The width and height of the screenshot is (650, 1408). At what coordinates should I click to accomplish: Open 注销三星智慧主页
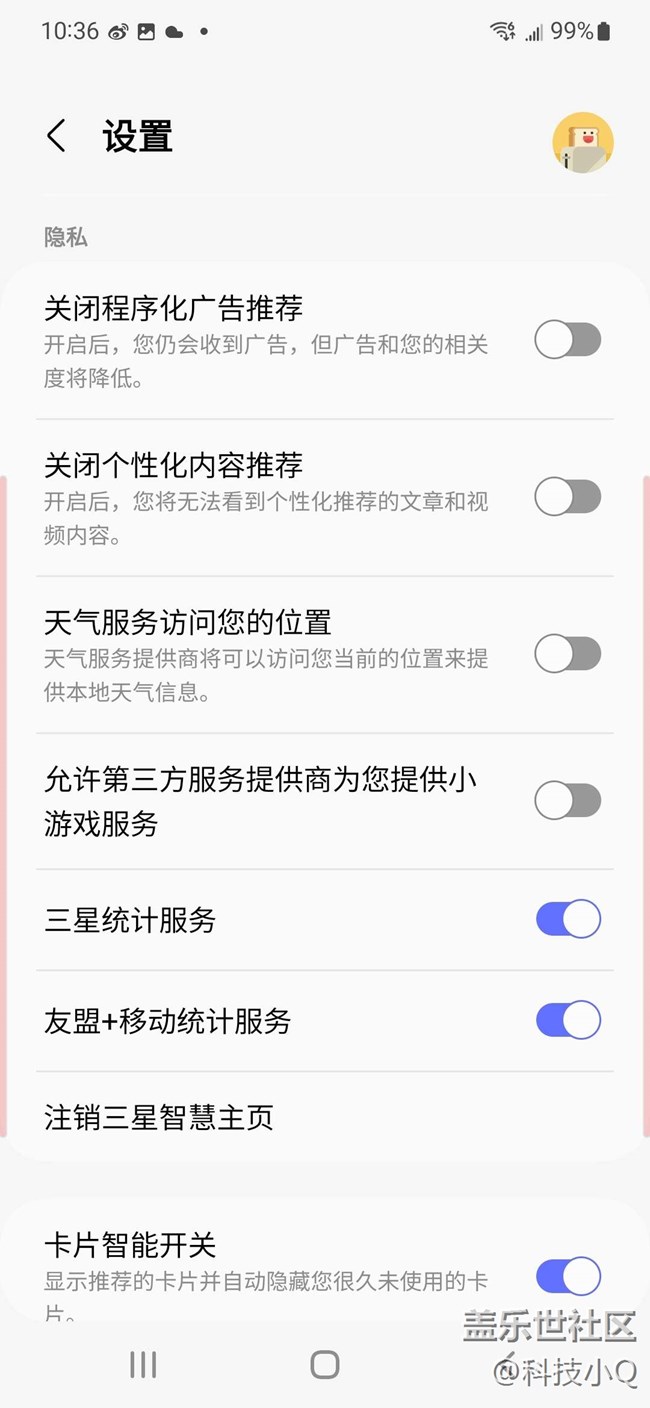pyautogui.click(x=160, y=1117)
